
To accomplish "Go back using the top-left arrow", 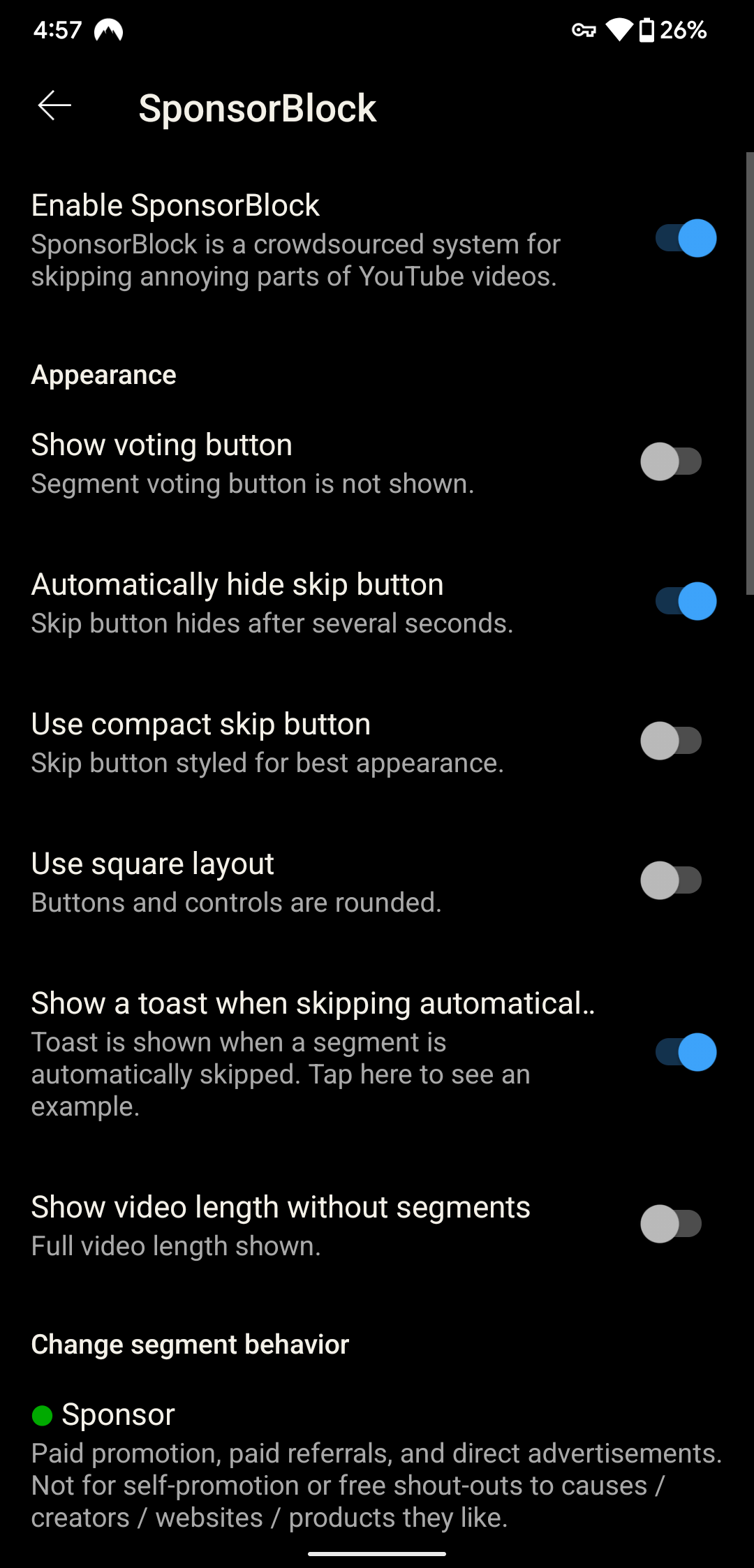I will tap(54, 106).
